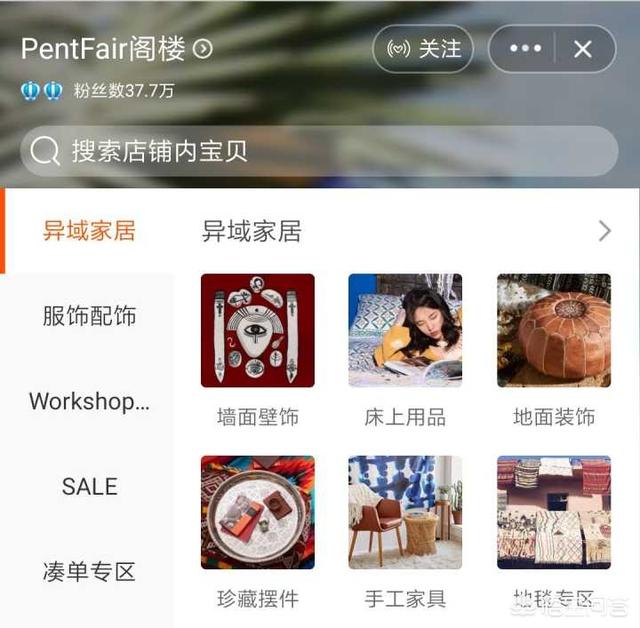
Task: Close the shop mini program
Action: (x=583, y=49)
